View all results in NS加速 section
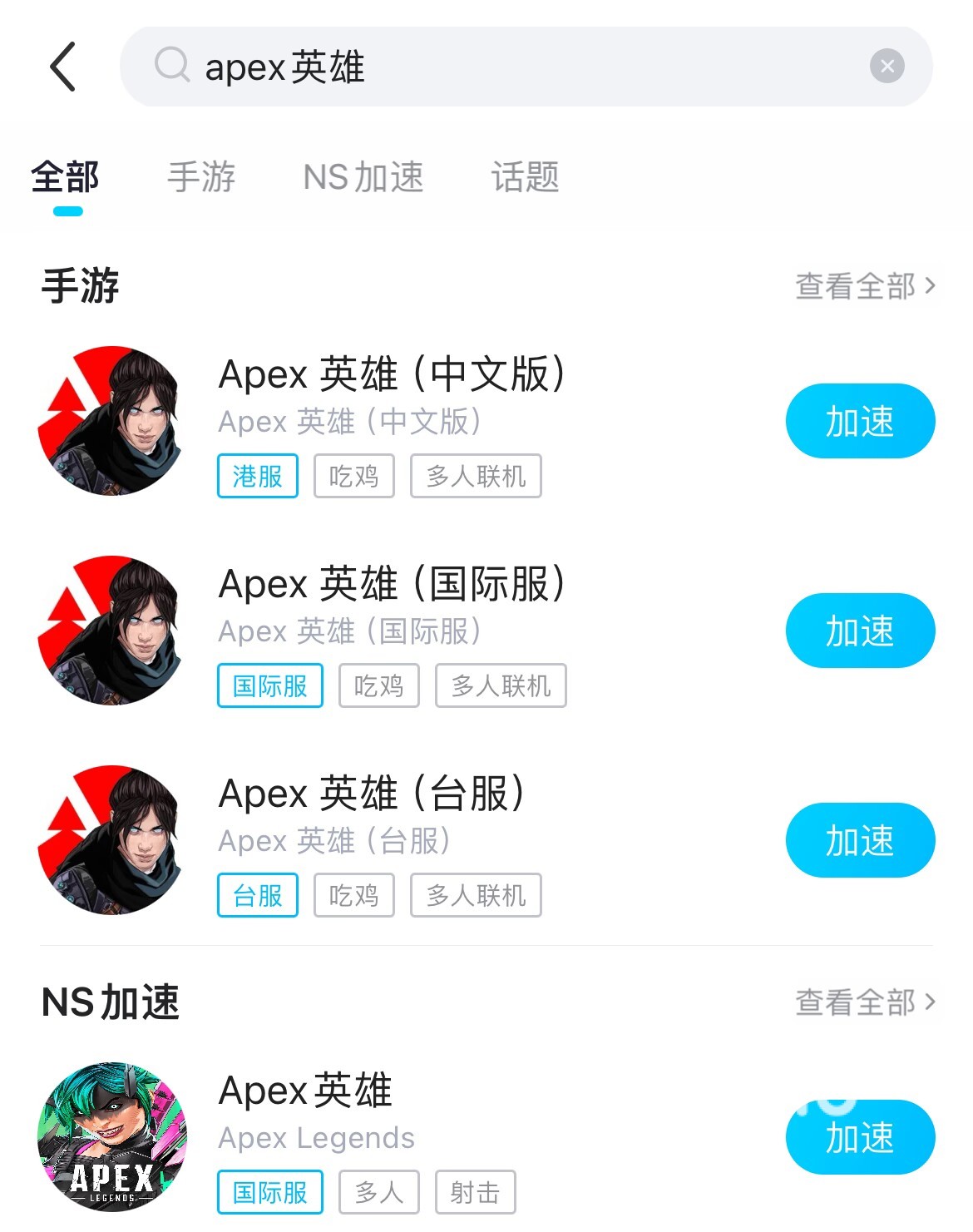The width and height of the screenshot is (973, 1232). [x=865, y=1002]
